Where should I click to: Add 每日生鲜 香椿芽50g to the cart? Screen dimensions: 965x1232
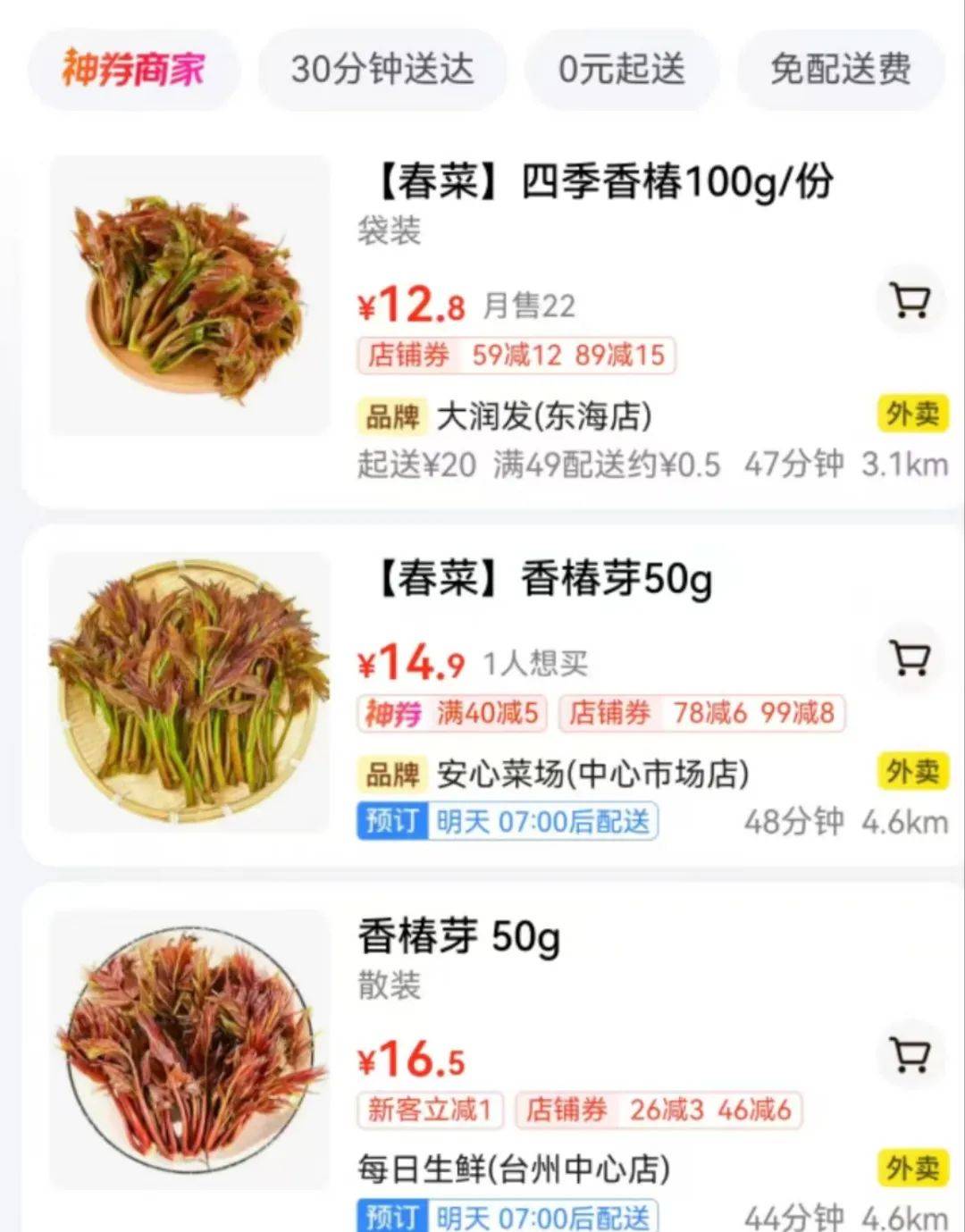pyautogui.click(x=910, y=1056)
